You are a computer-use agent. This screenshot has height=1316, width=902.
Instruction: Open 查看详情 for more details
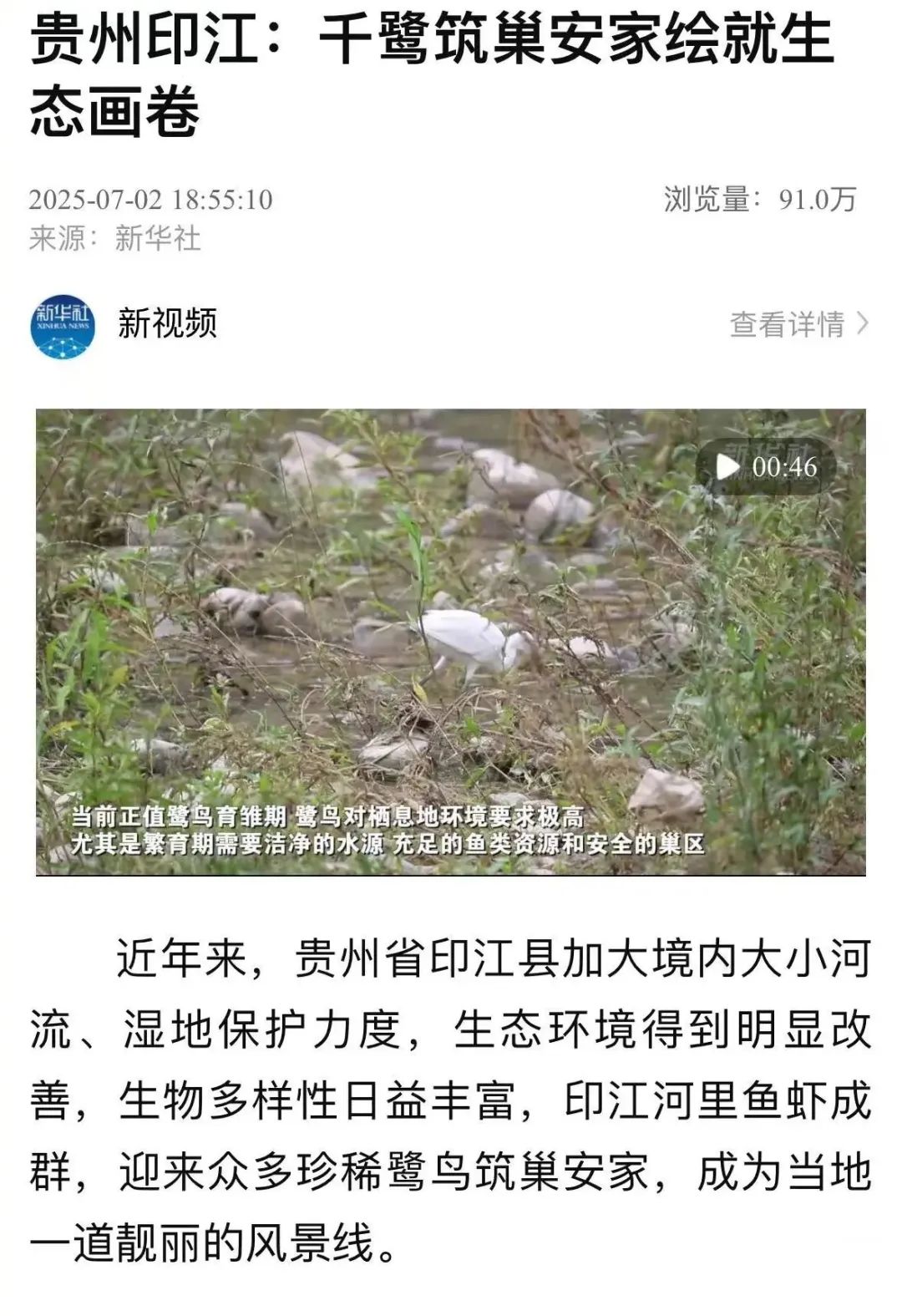click(x=798, y=324)
